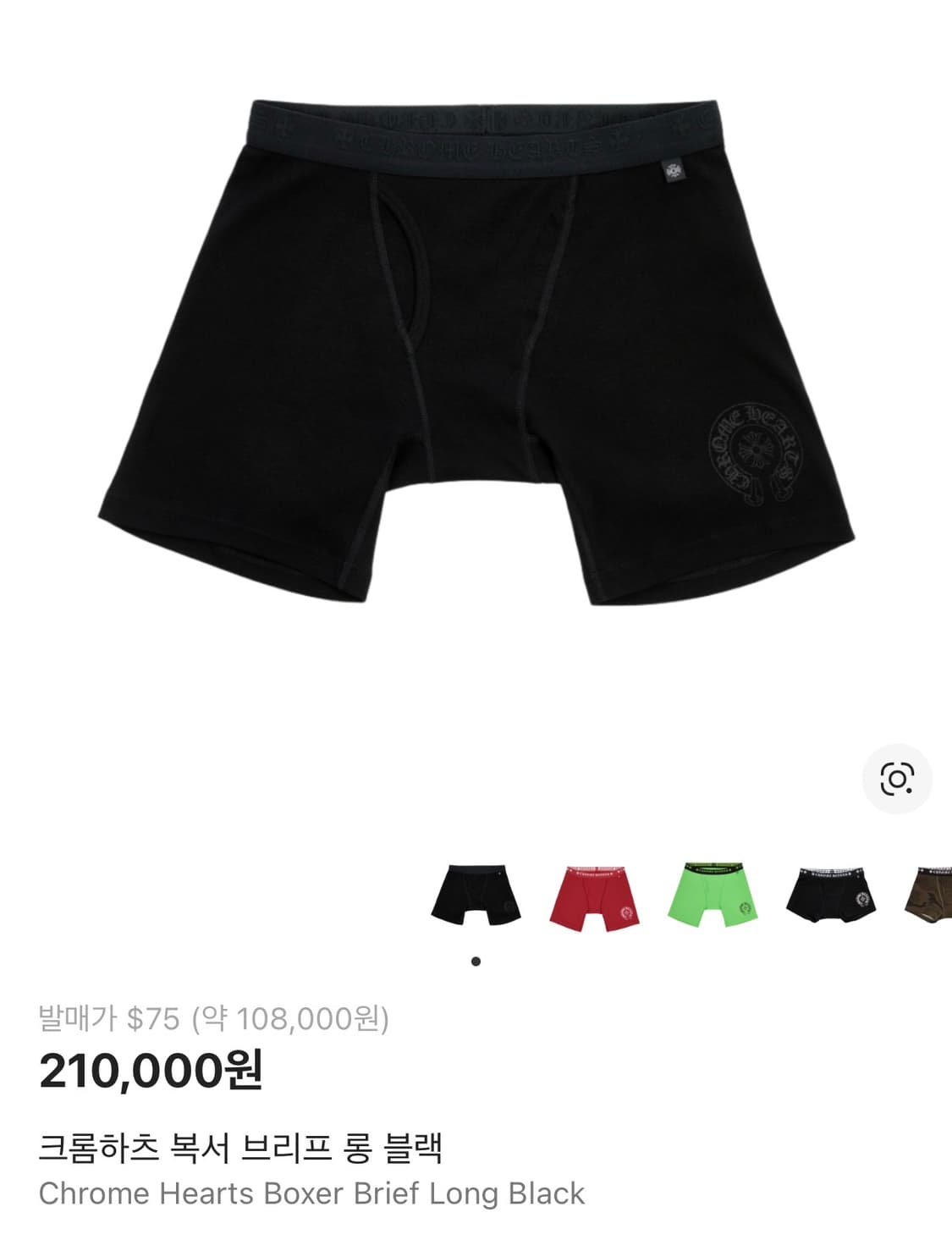Enlarge the main product photo
The height and width of the screenshot is (1240, 952).
point(476,355)
